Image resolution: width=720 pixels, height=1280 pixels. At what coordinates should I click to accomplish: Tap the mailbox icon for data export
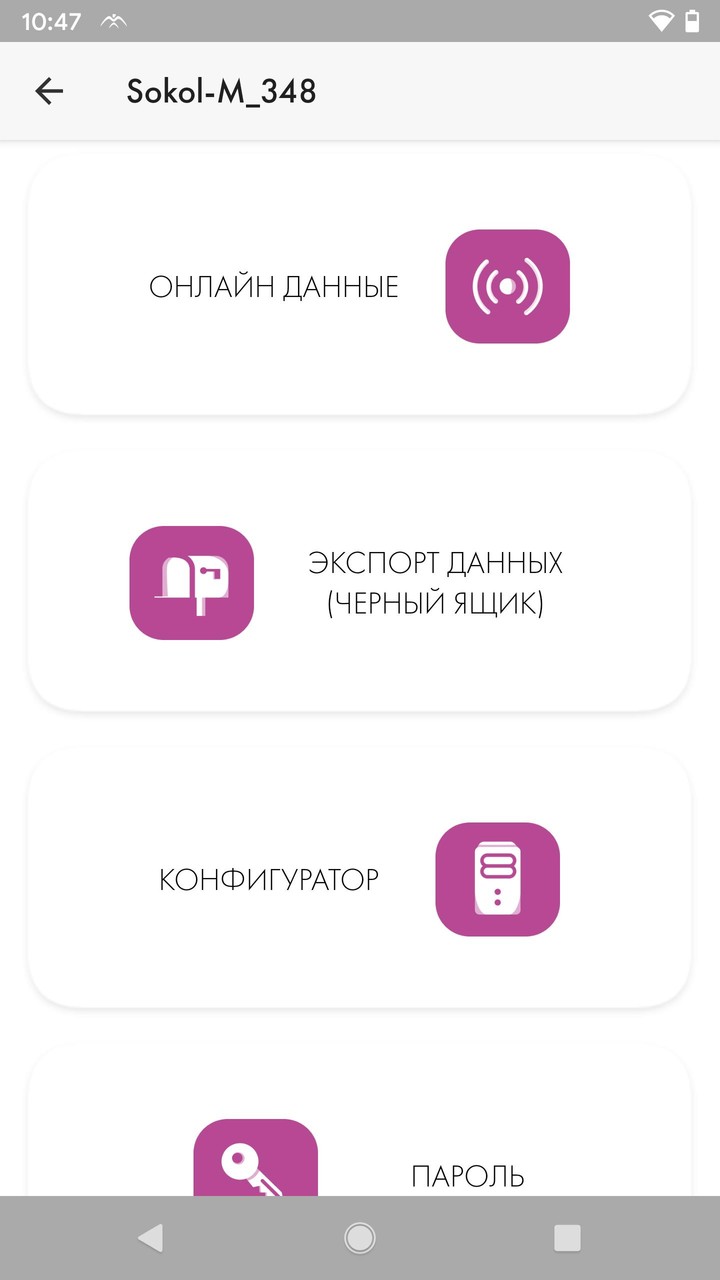[x=191, y=583]
